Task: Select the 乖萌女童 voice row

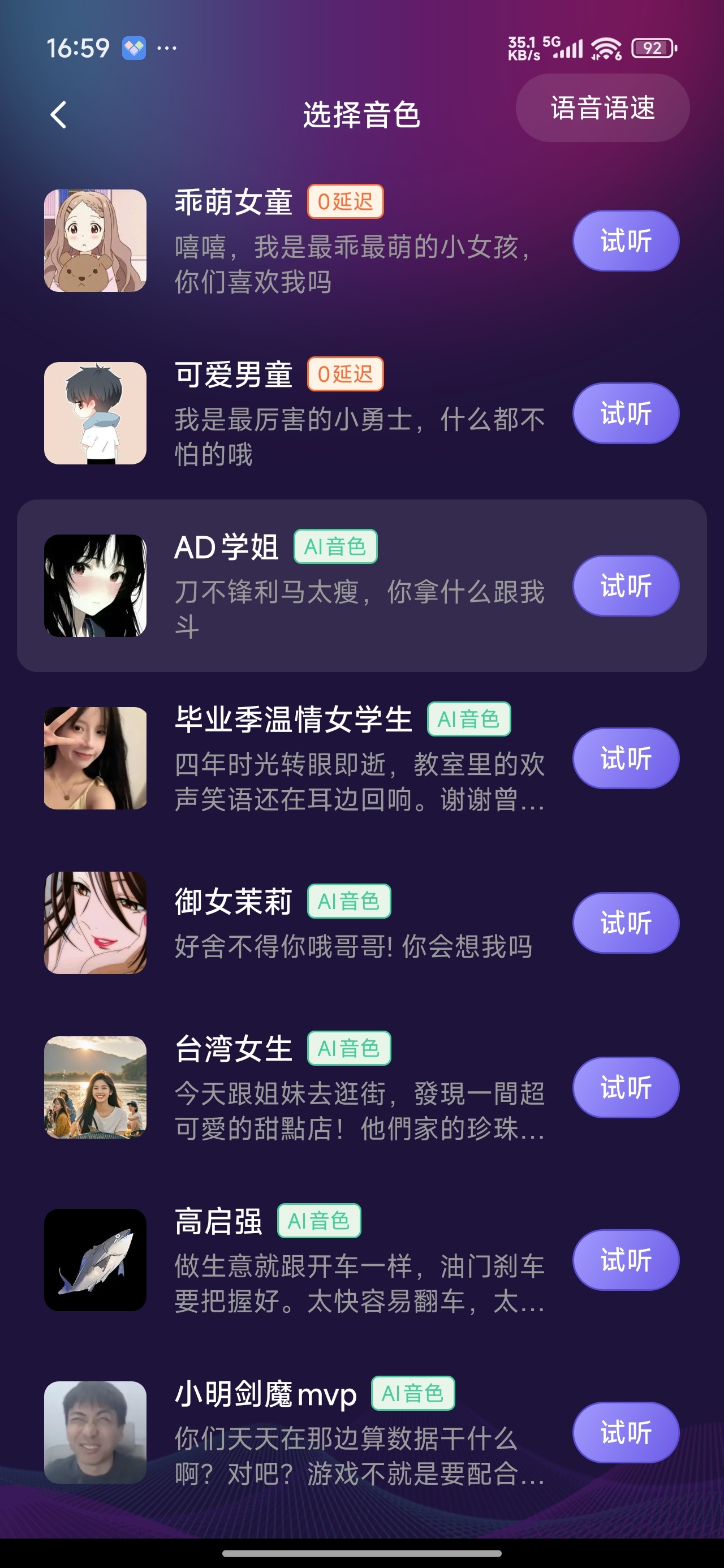Action: (x=361, y=241)
